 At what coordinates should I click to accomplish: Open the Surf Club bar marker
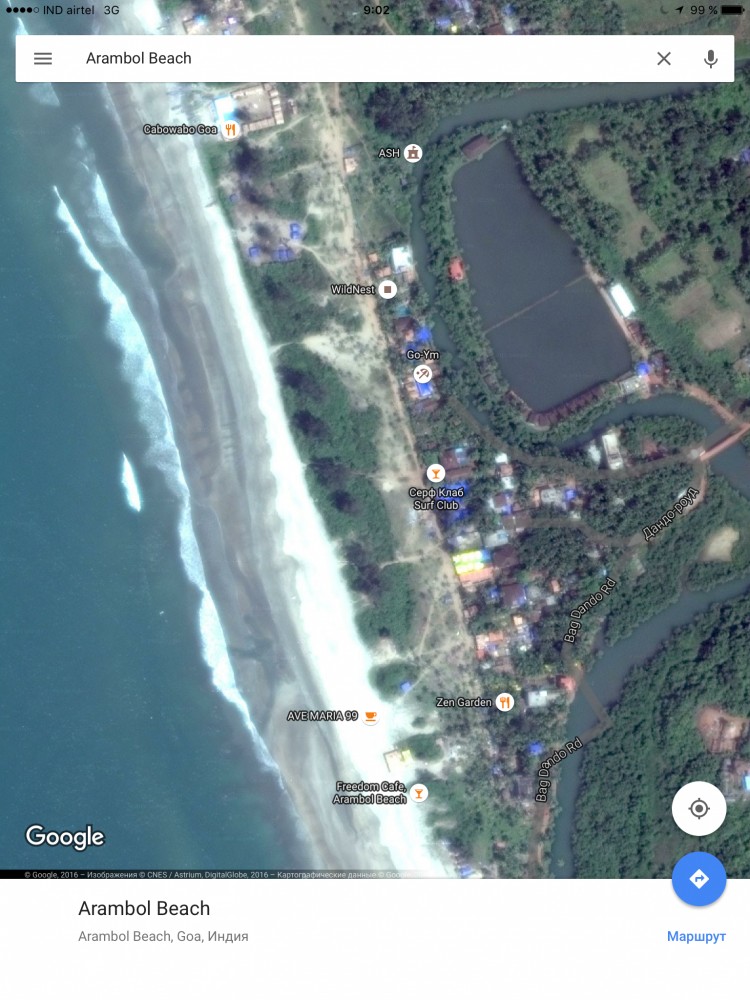(x=435, y=473)
